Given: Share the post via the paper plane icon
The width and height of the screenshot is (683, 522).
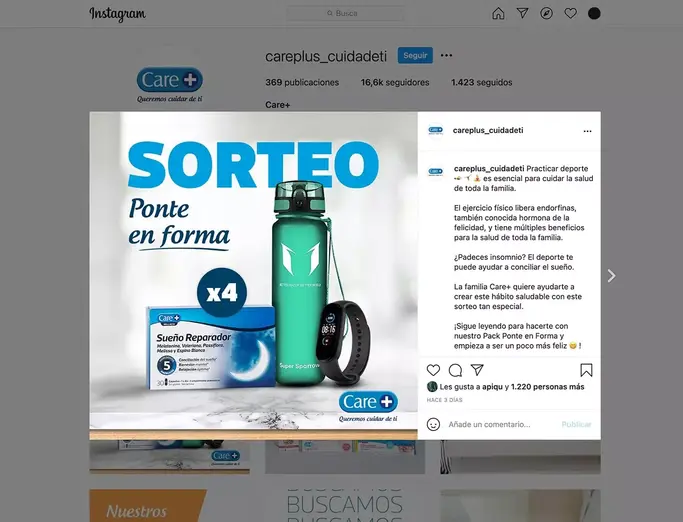Looking at the screenshot, I should pyautogui.click(x=479, y=370).
